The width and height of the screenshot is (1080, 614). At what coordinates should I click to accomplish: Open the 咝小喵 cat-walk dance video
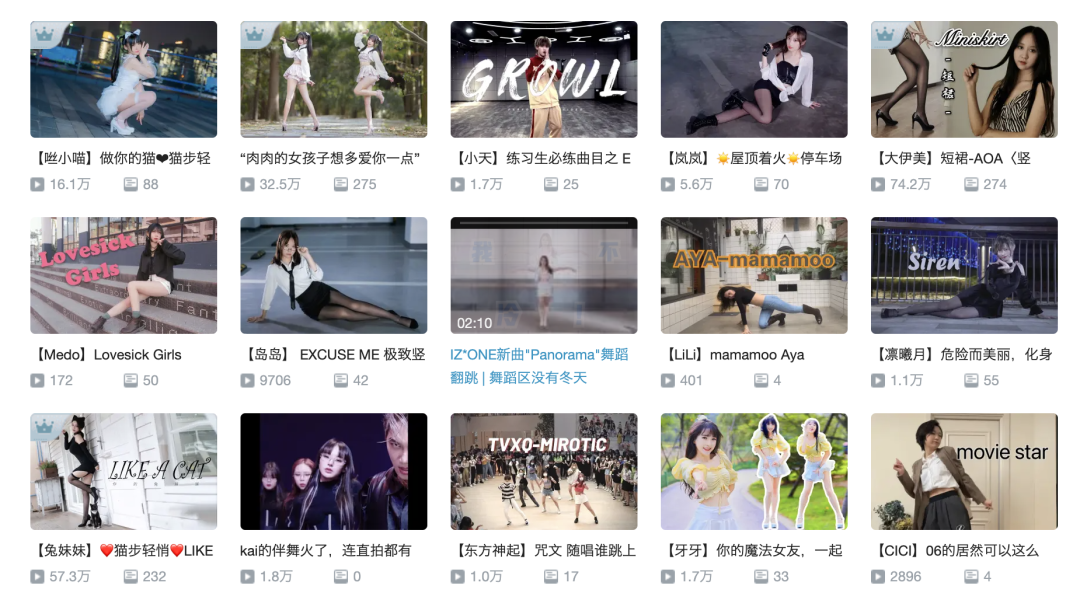(123, 80)
